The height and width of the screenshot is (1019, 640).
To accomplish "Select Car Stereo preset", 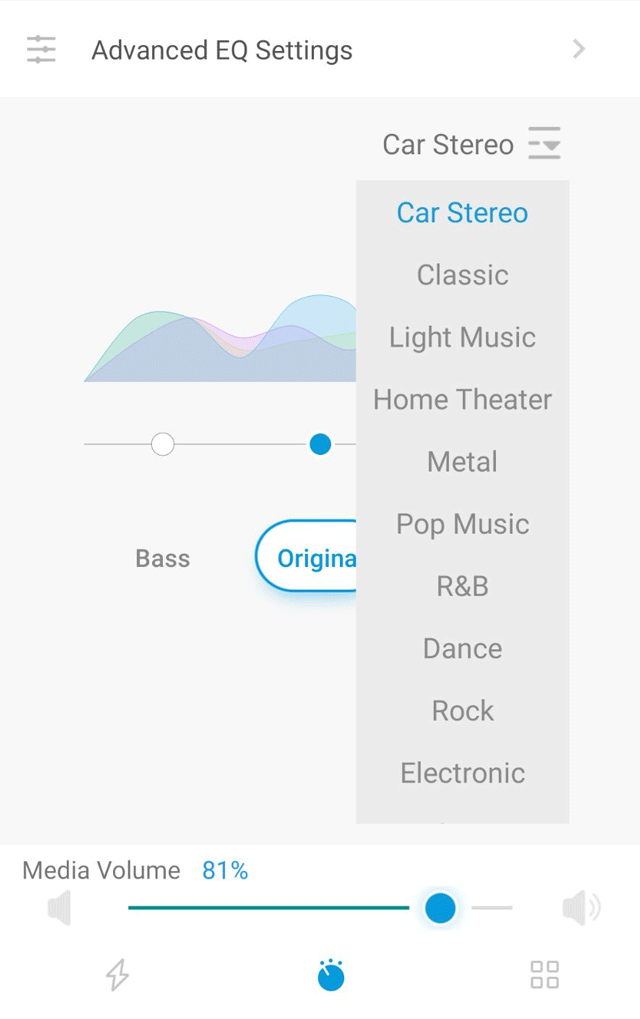I will tap(462, 213).
